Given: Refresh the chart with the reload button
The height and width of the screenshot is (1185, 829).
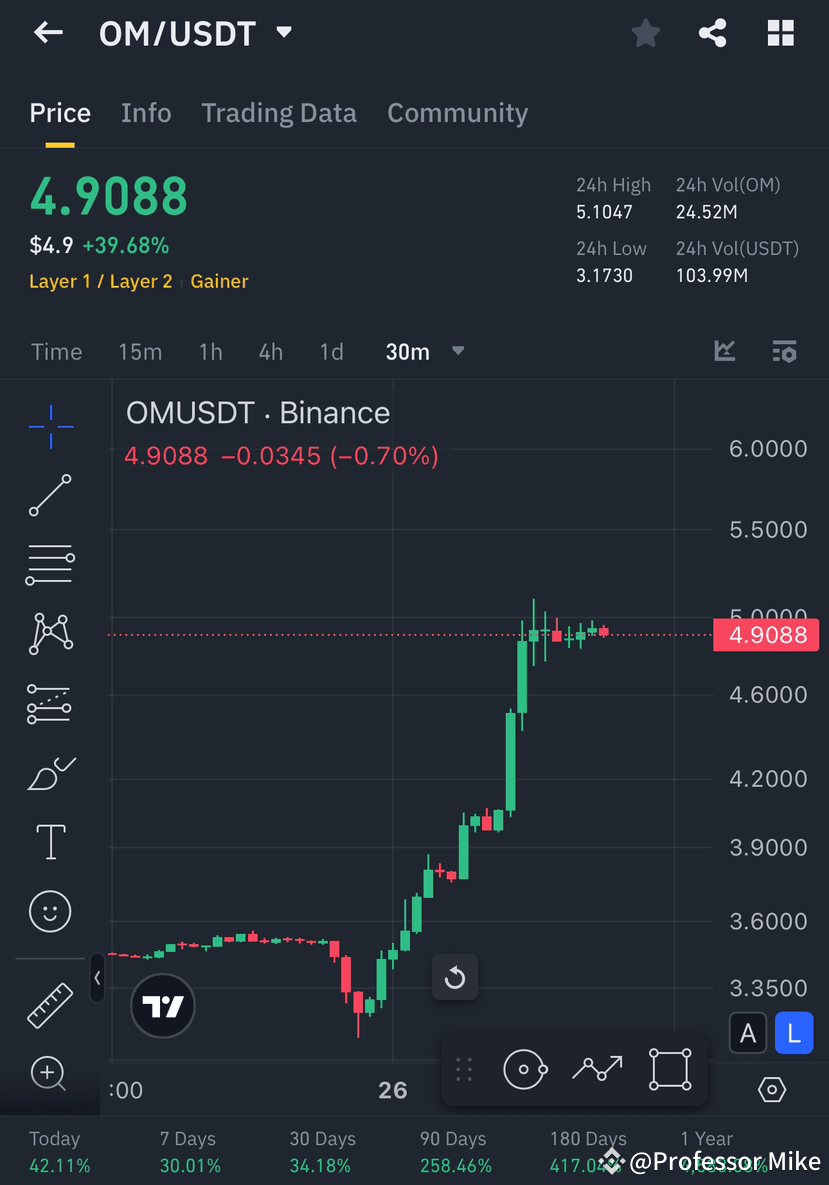Looking at the screenshot, I should coord(455,977).
